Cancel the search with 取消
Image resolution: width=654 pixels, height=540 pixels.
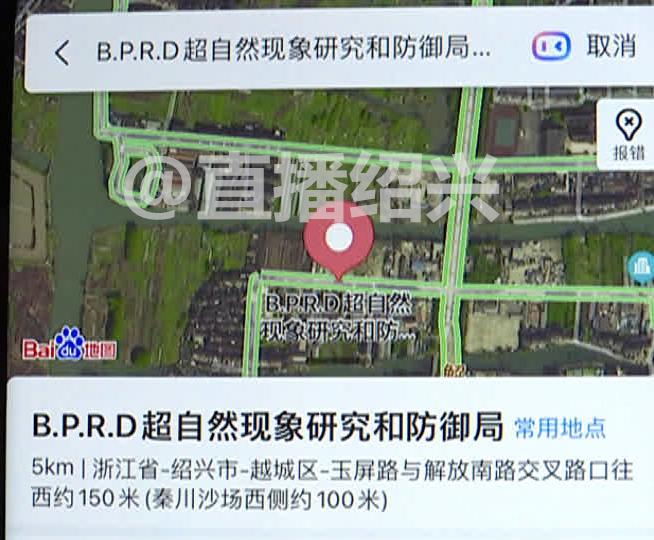[x=611, y=46]
